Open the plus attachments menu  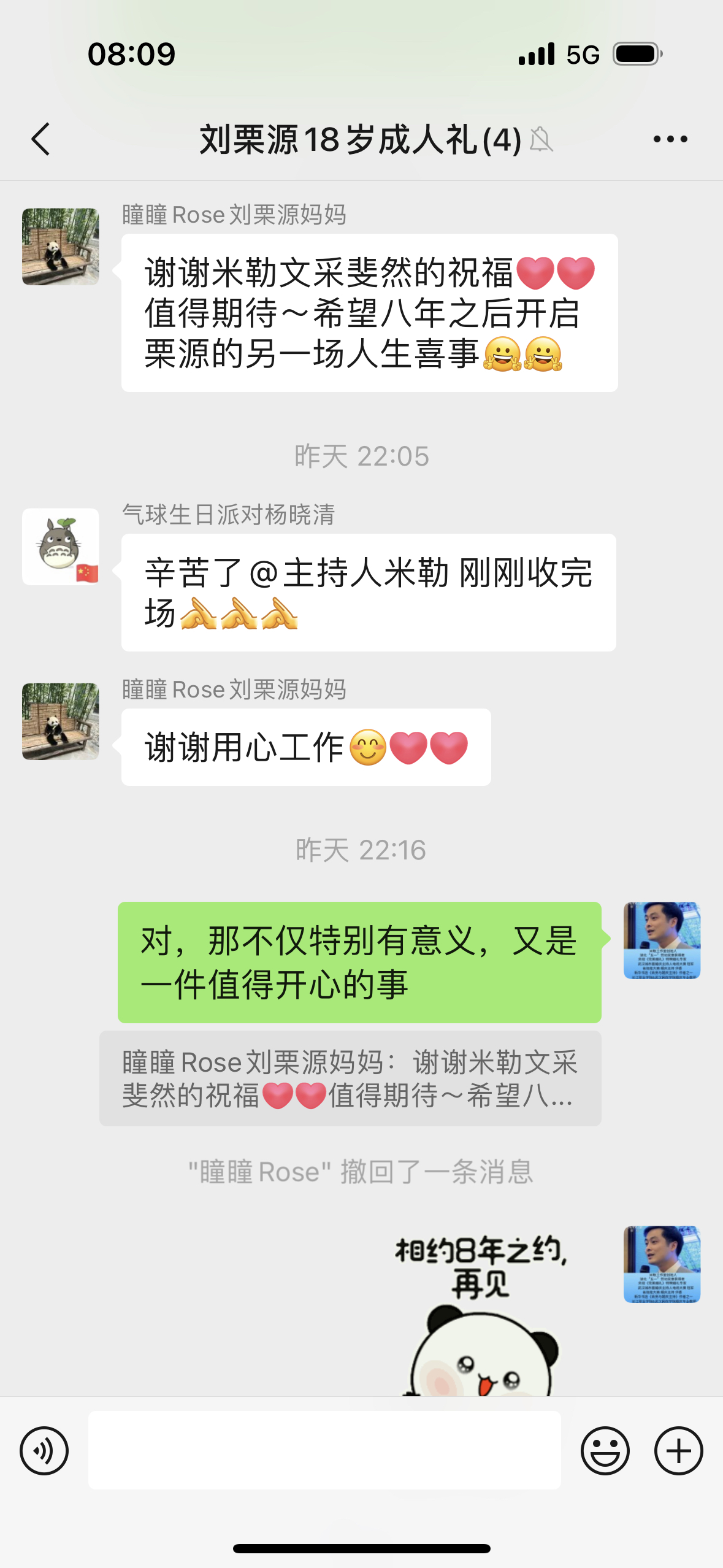678,1450
